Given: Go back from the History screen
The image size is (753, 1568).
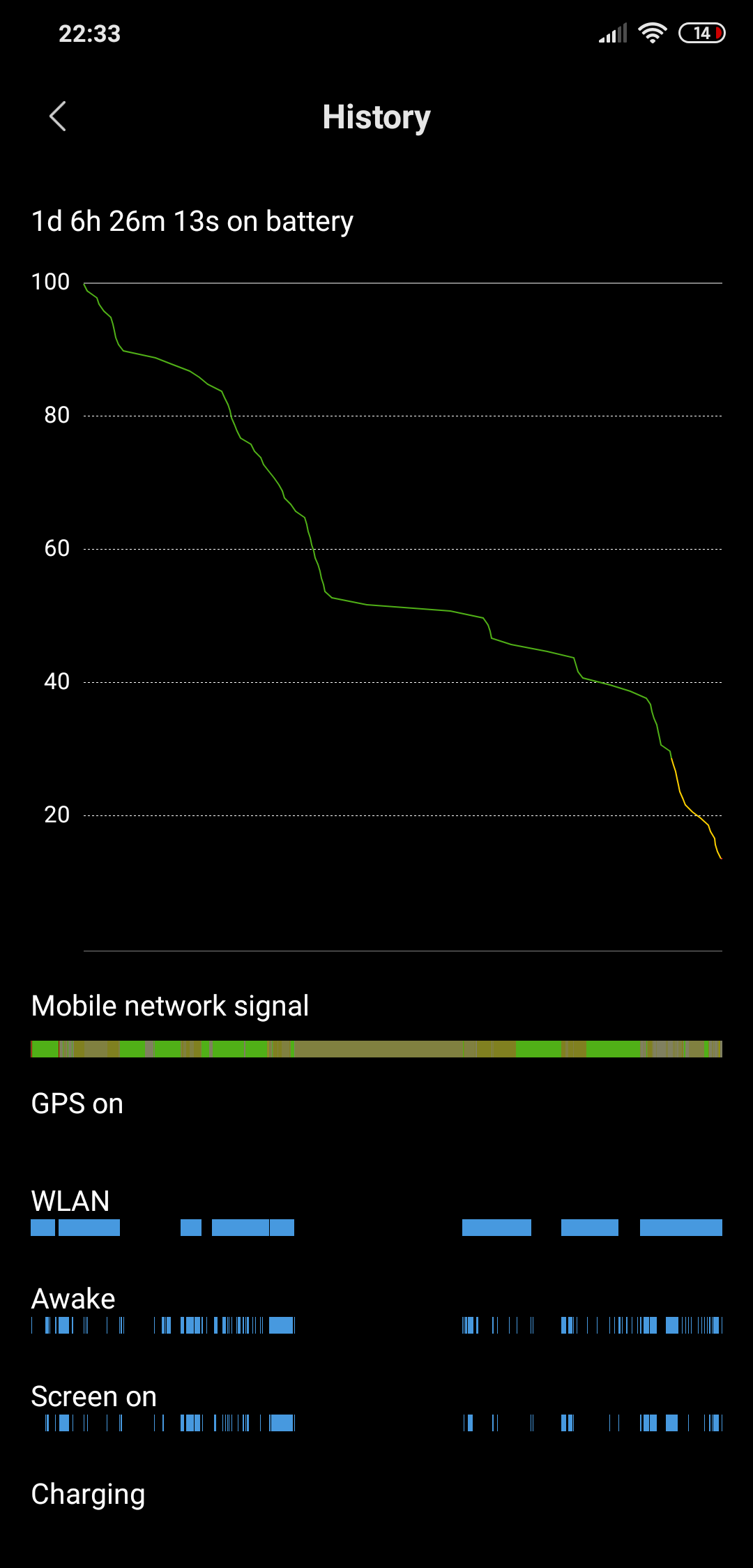Looking at the screenshot, I should point(58,116).
